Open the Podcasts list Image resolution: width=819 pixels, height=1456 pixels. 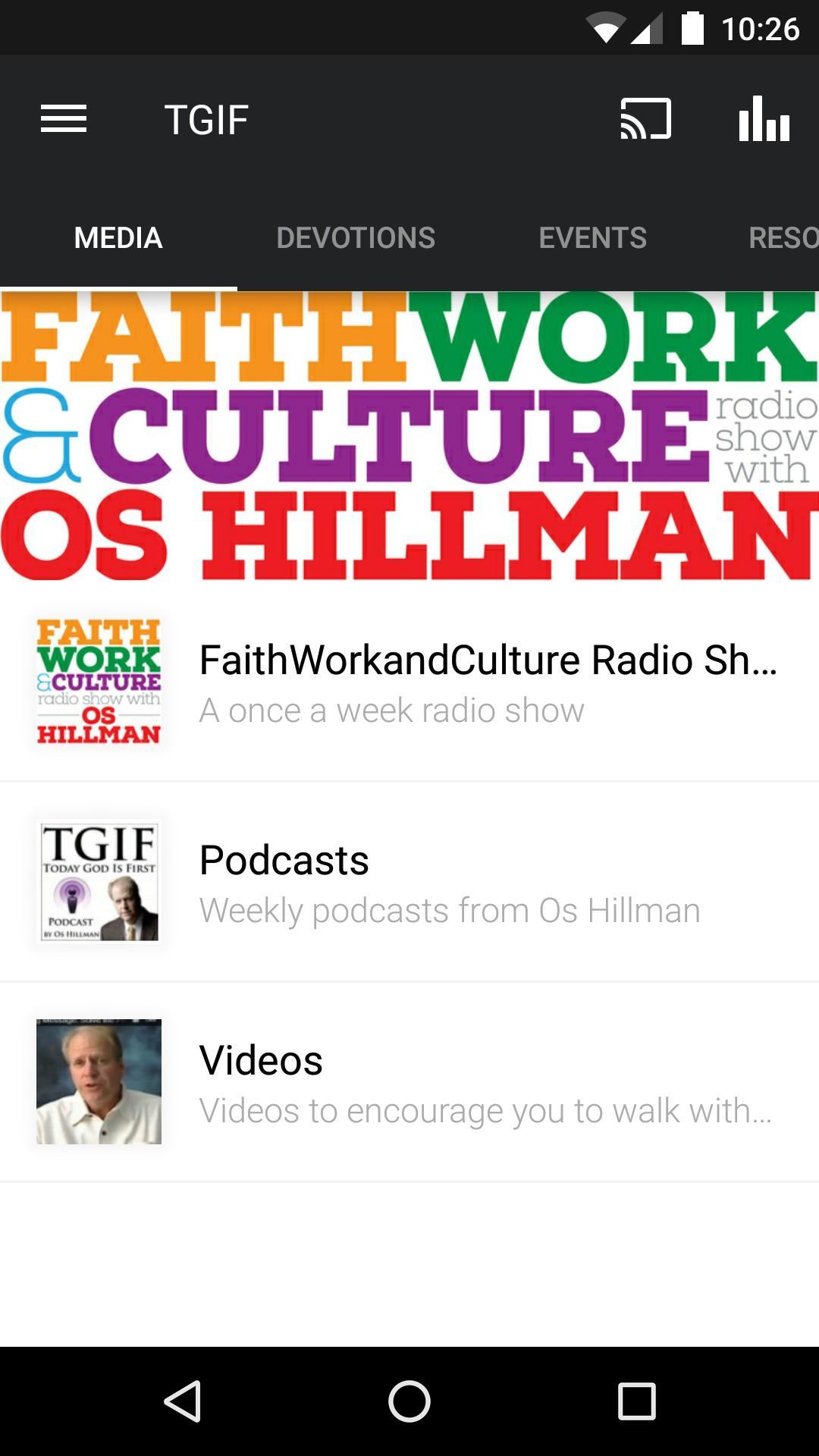click(409, 882)
